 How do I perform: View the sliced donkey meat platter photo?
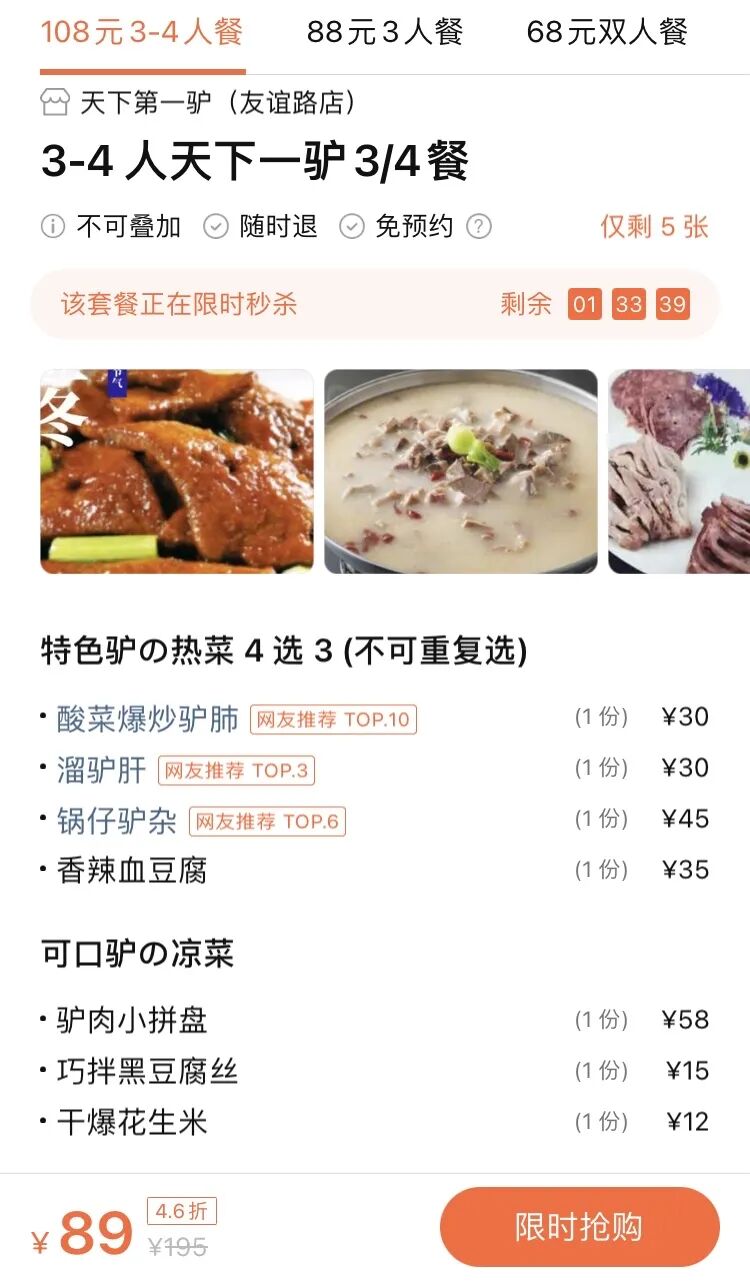coord(678,471)
